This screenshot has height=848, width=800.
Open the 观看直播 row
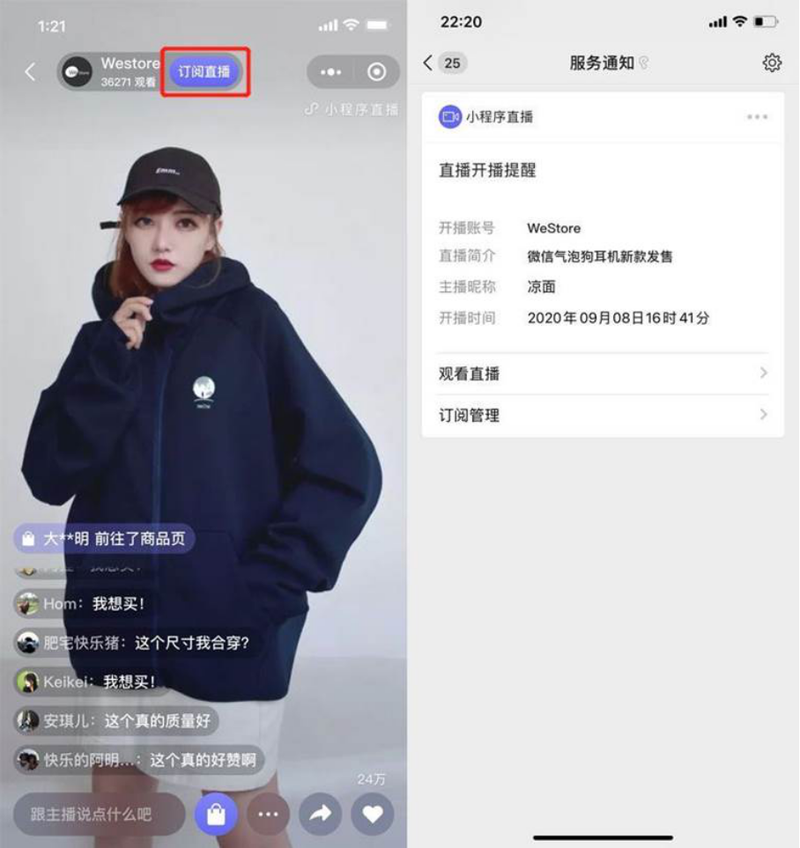click(x=602, y=374)
